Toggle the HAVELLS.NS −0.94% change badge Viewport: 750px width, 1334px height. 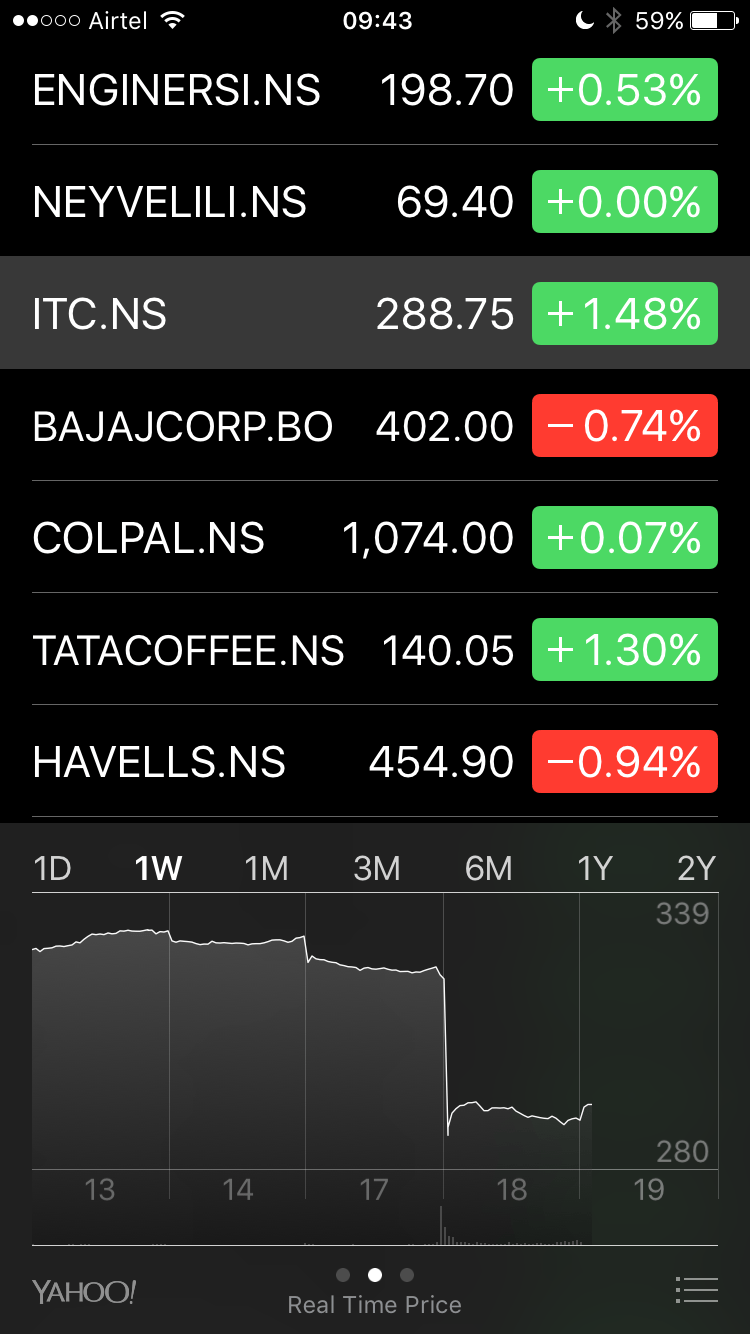tap(624, 763)
